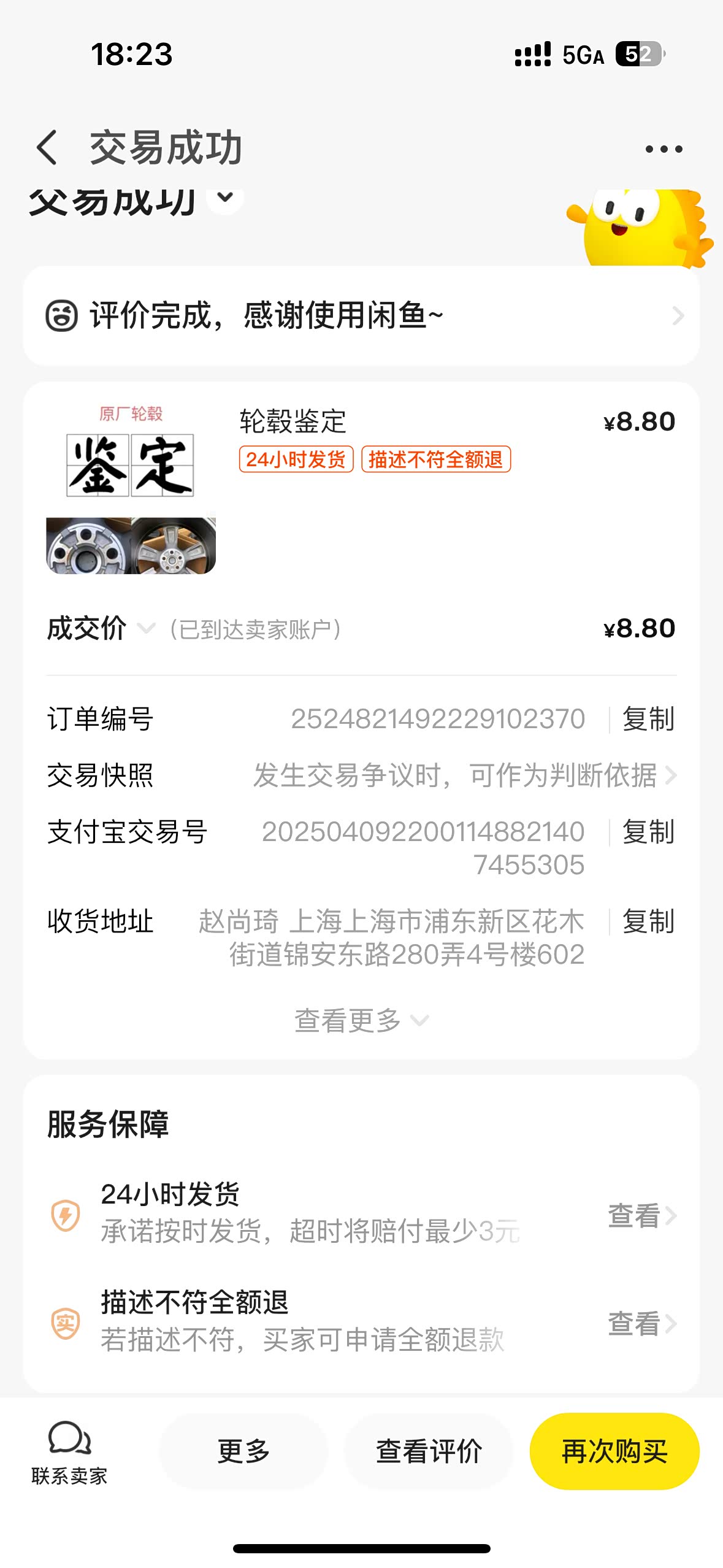View the 描述不符全额退 guarantee details
723x1568 pixels.
[x=641, y=1323]
